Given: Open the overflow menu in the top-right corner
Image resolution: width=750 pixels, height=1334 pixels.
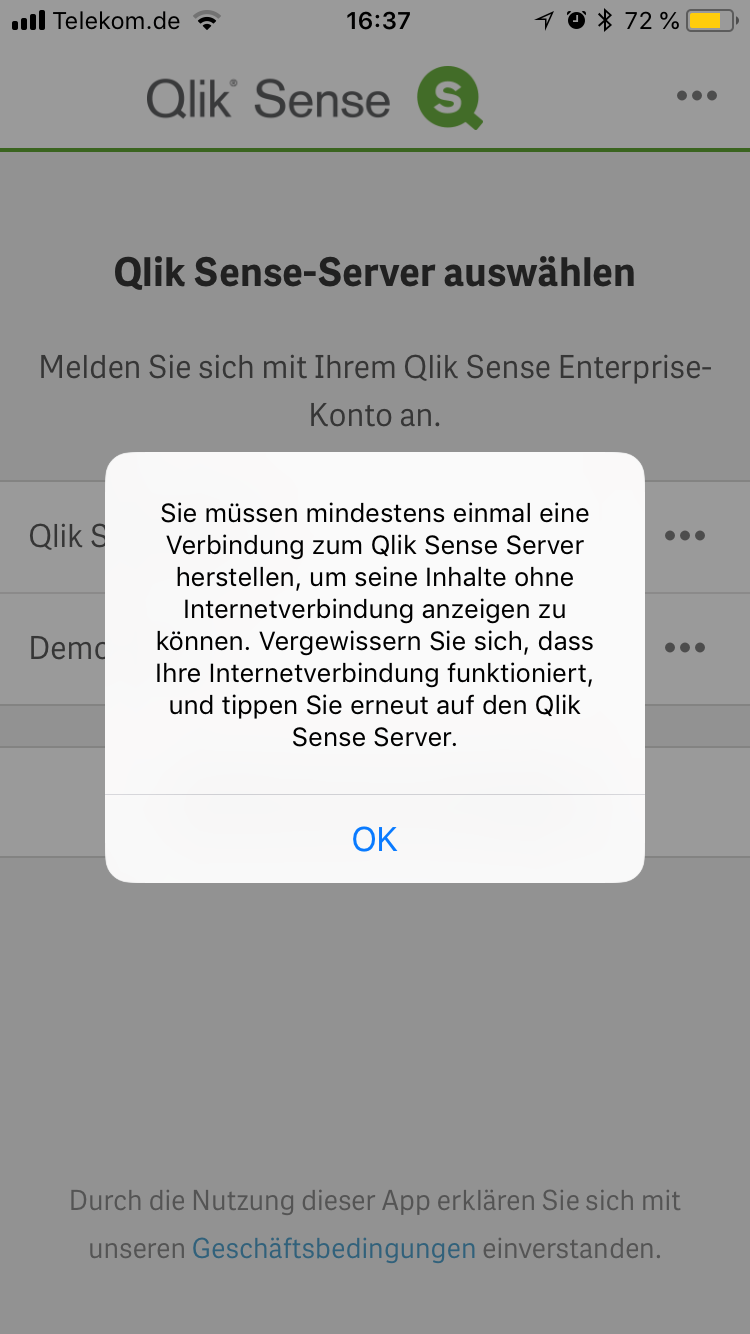Looking at the screenshot, I should pos(697,95).
